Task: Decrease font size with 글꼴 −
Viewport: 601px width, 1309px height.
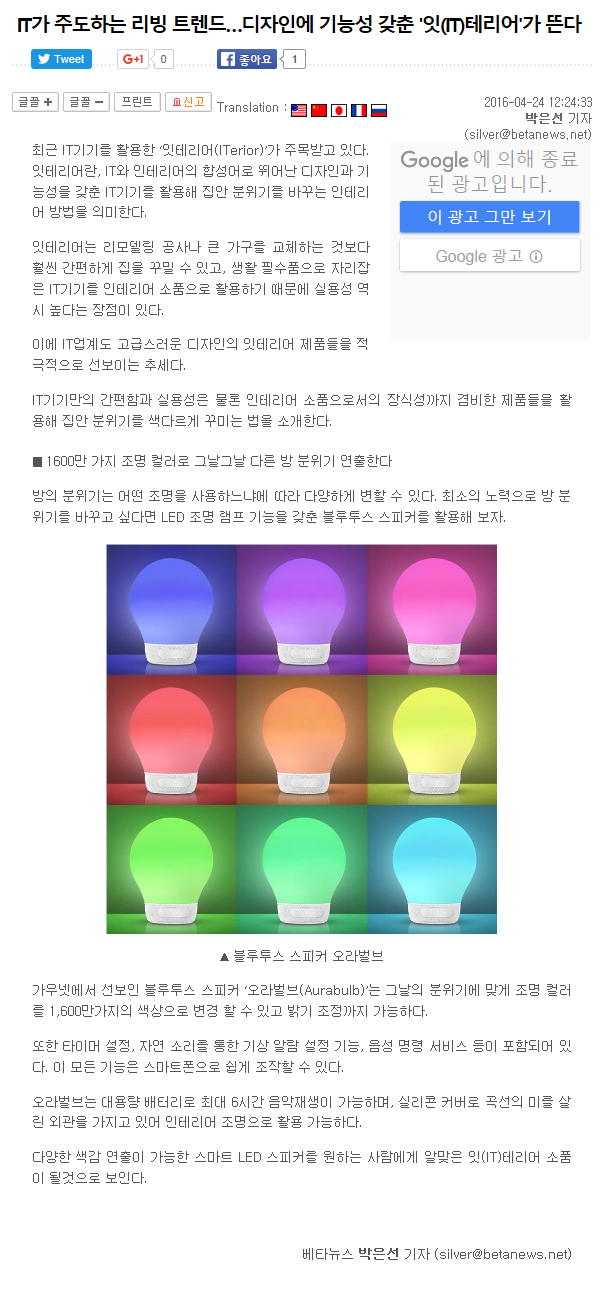Action: point(86,102)
